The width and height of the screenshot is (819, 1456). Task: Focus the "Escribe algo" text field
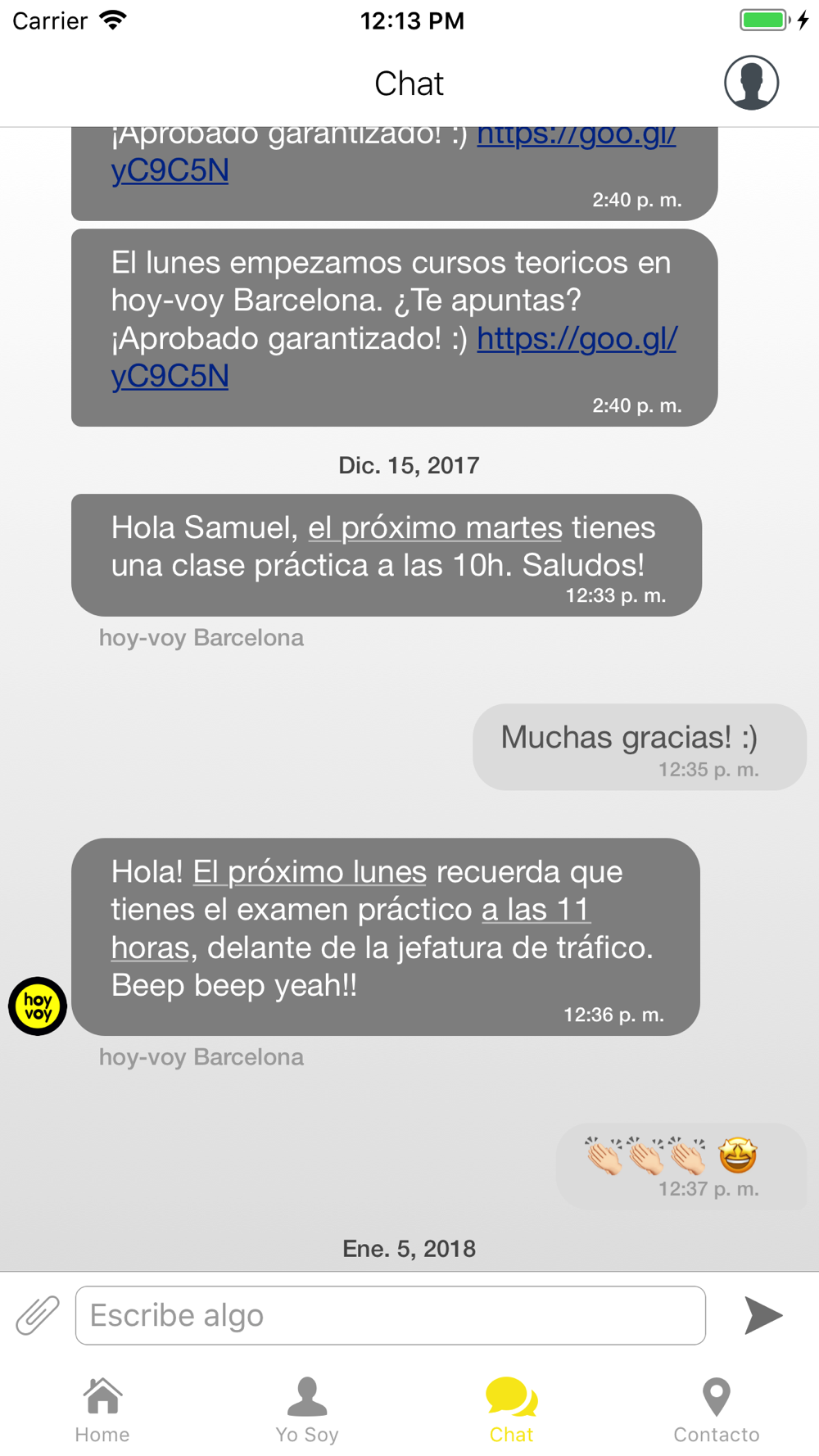coord(391,1315)
